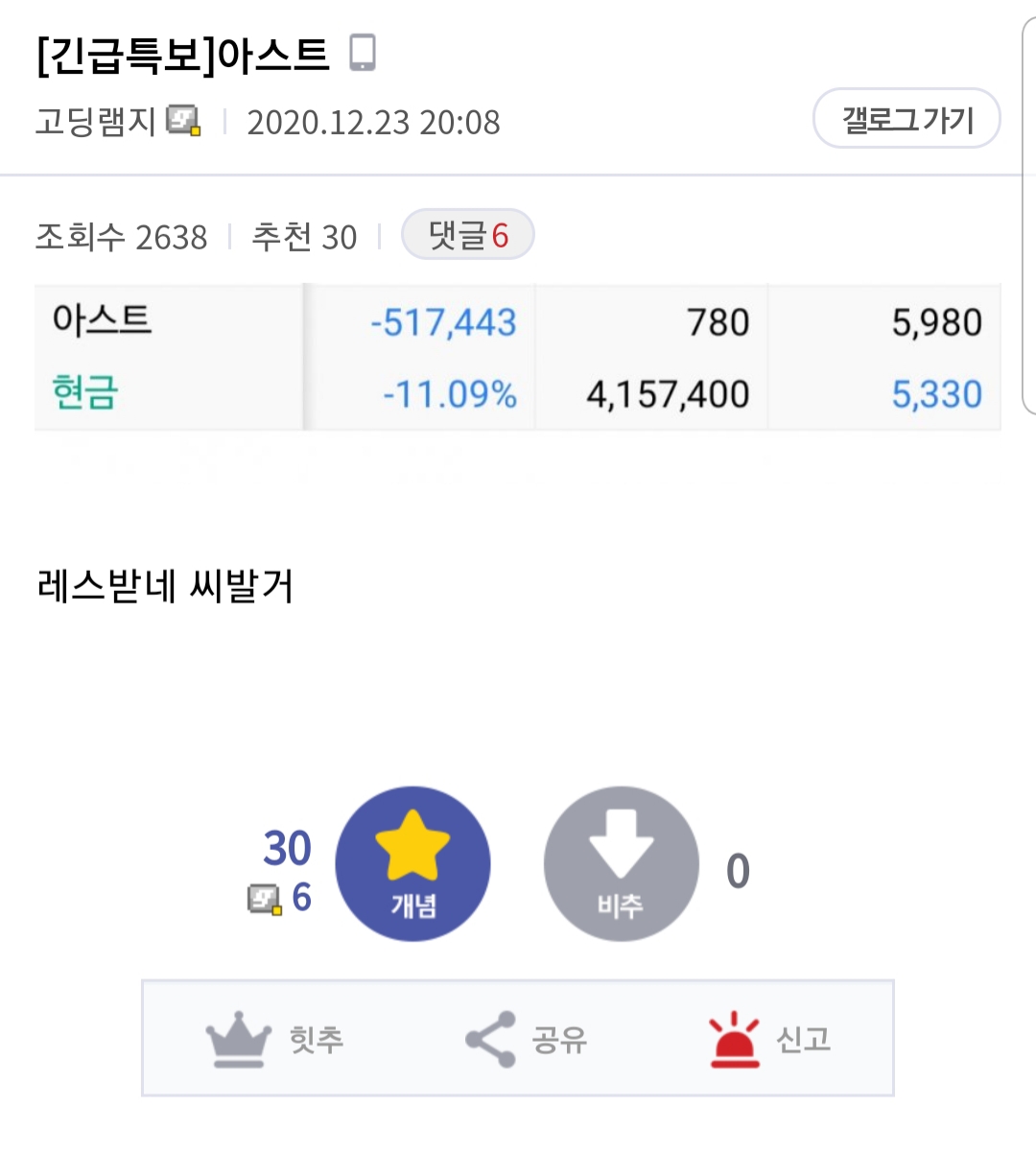Downvote the post with 비추

(x=621, y=863)
